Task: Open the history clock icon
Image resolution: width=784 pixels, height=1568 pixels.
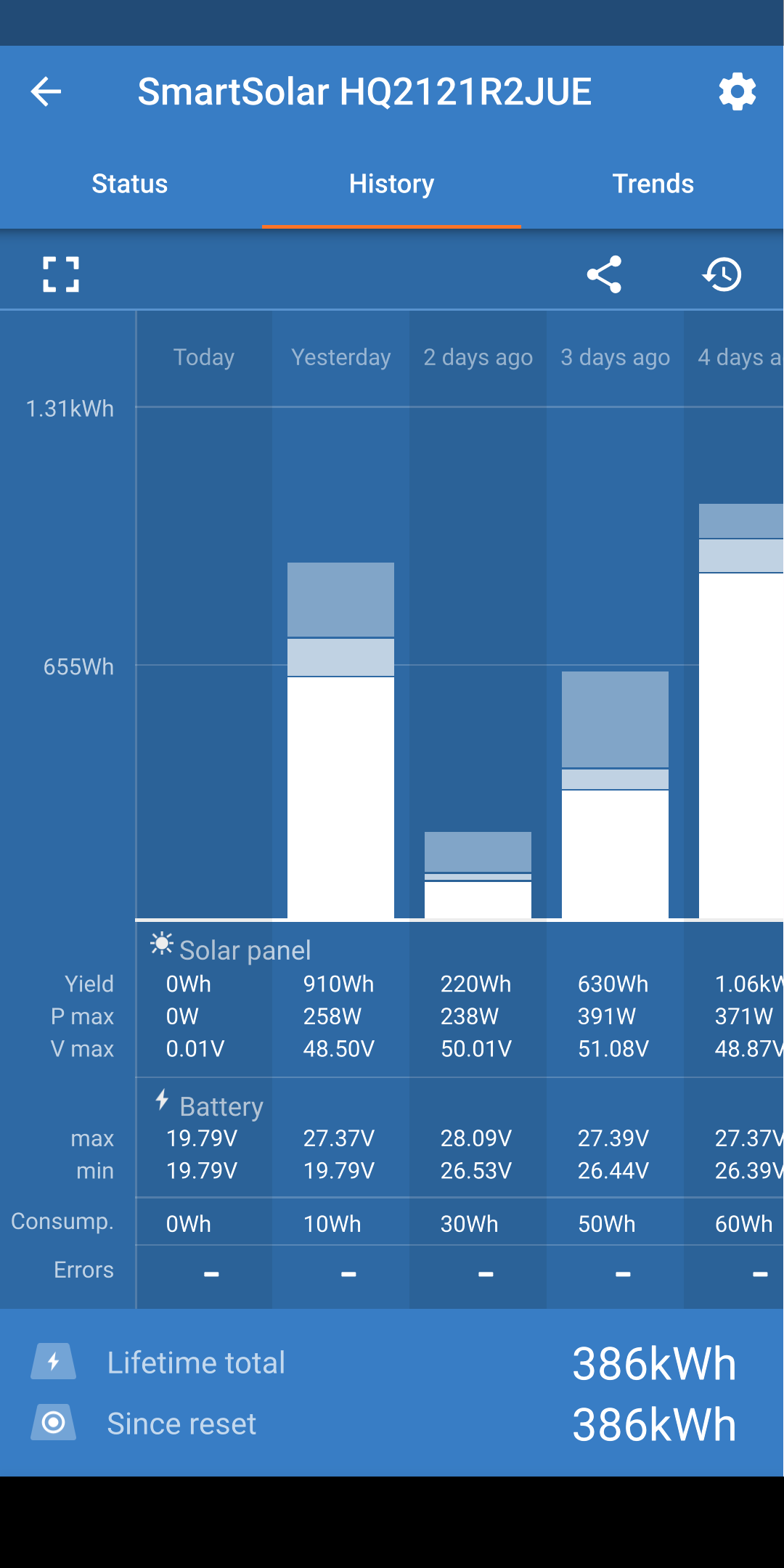Action: coord(722,274)
